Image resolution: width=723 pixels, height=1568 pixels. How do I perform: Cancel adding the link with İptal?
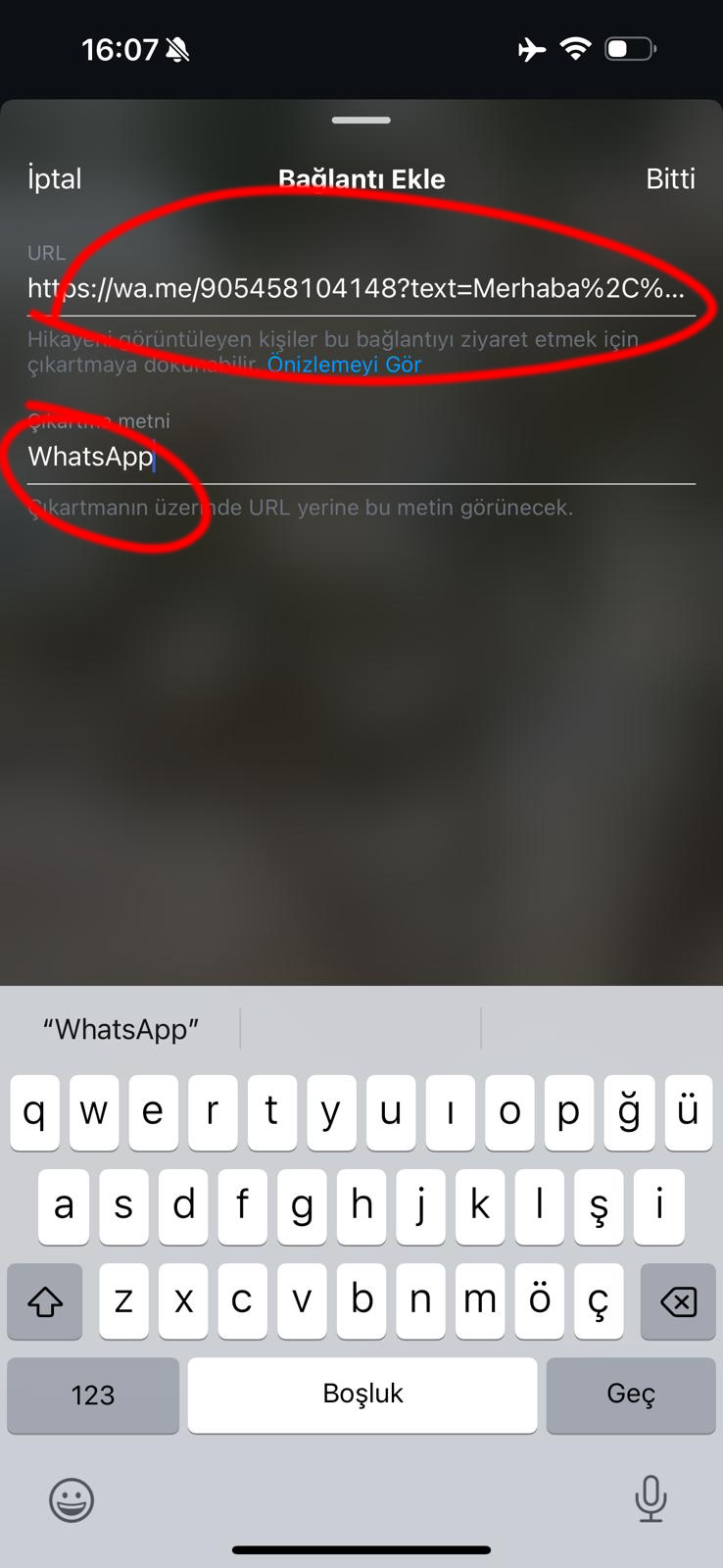point(55,179)
